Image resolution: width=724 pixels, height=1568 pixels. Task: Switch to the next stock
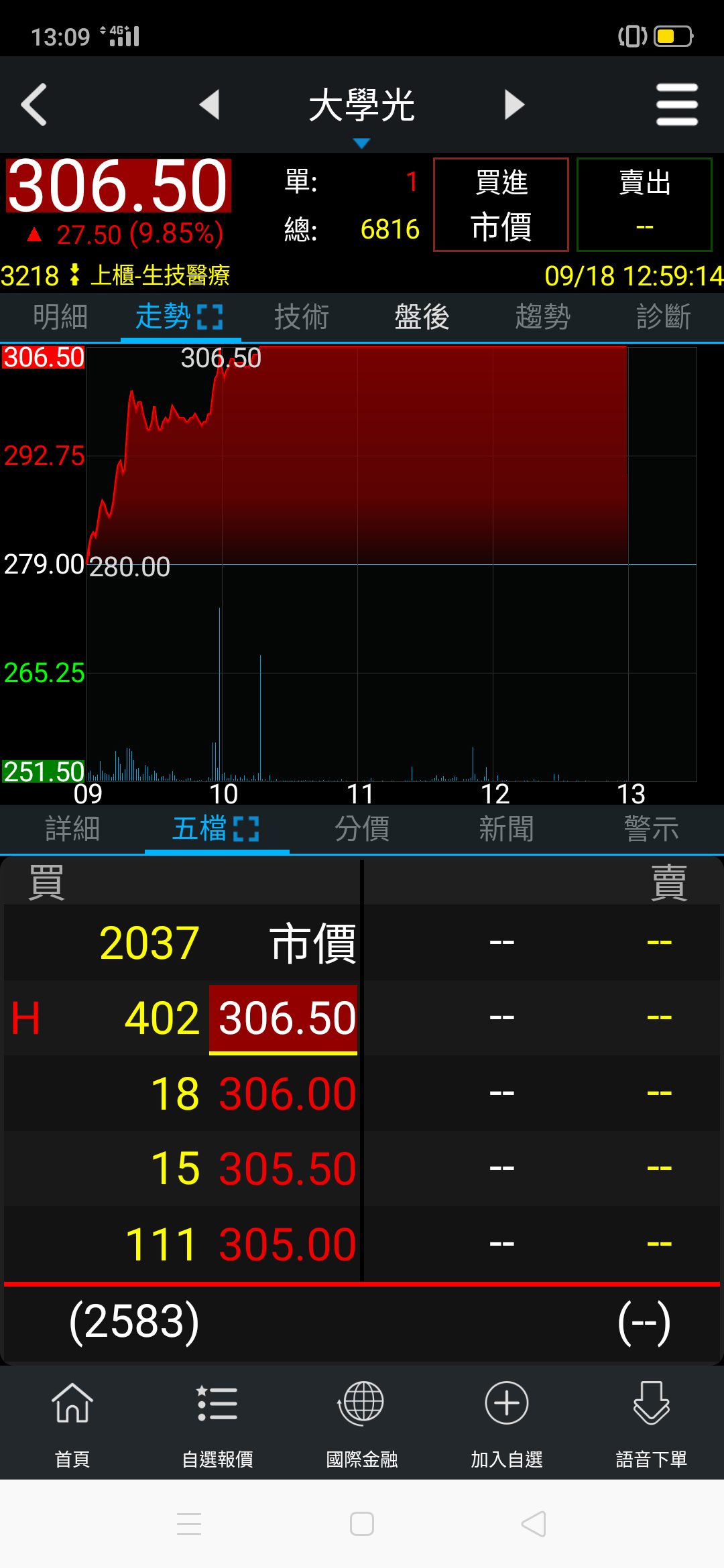click(514, 105)
